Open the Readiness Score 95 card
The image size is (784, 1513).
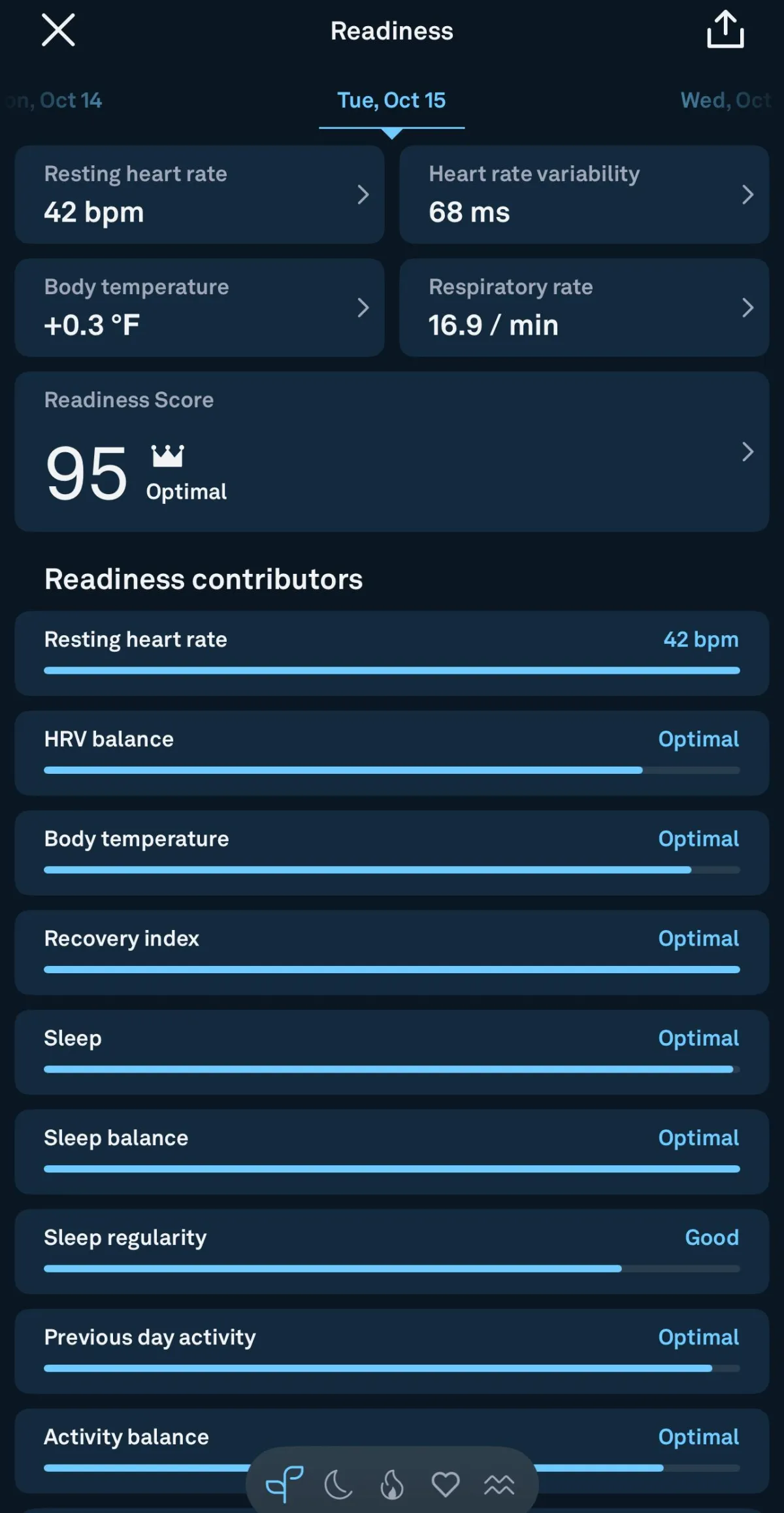[392, 452]
